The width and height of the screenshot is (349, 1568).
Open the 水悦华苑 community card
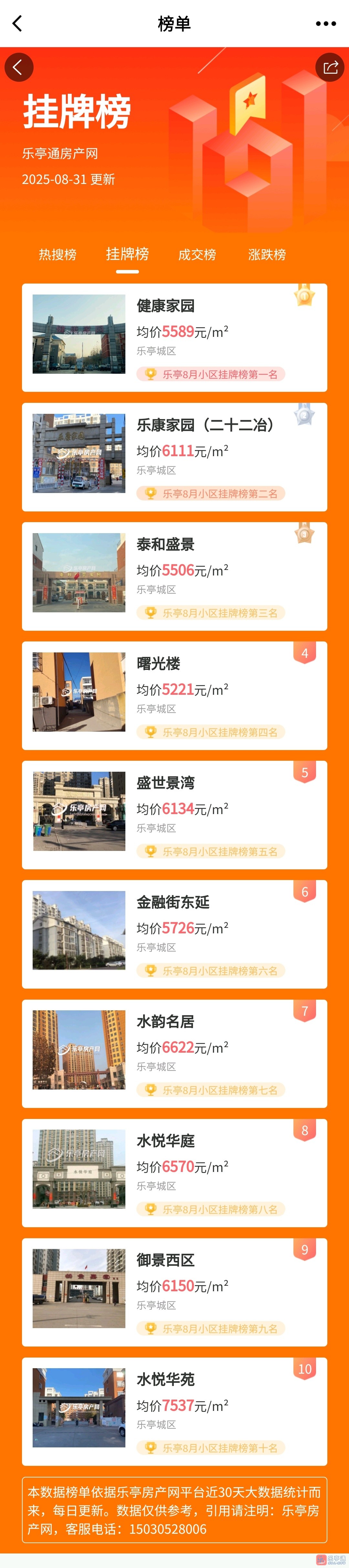click(x=174, y=1412)
